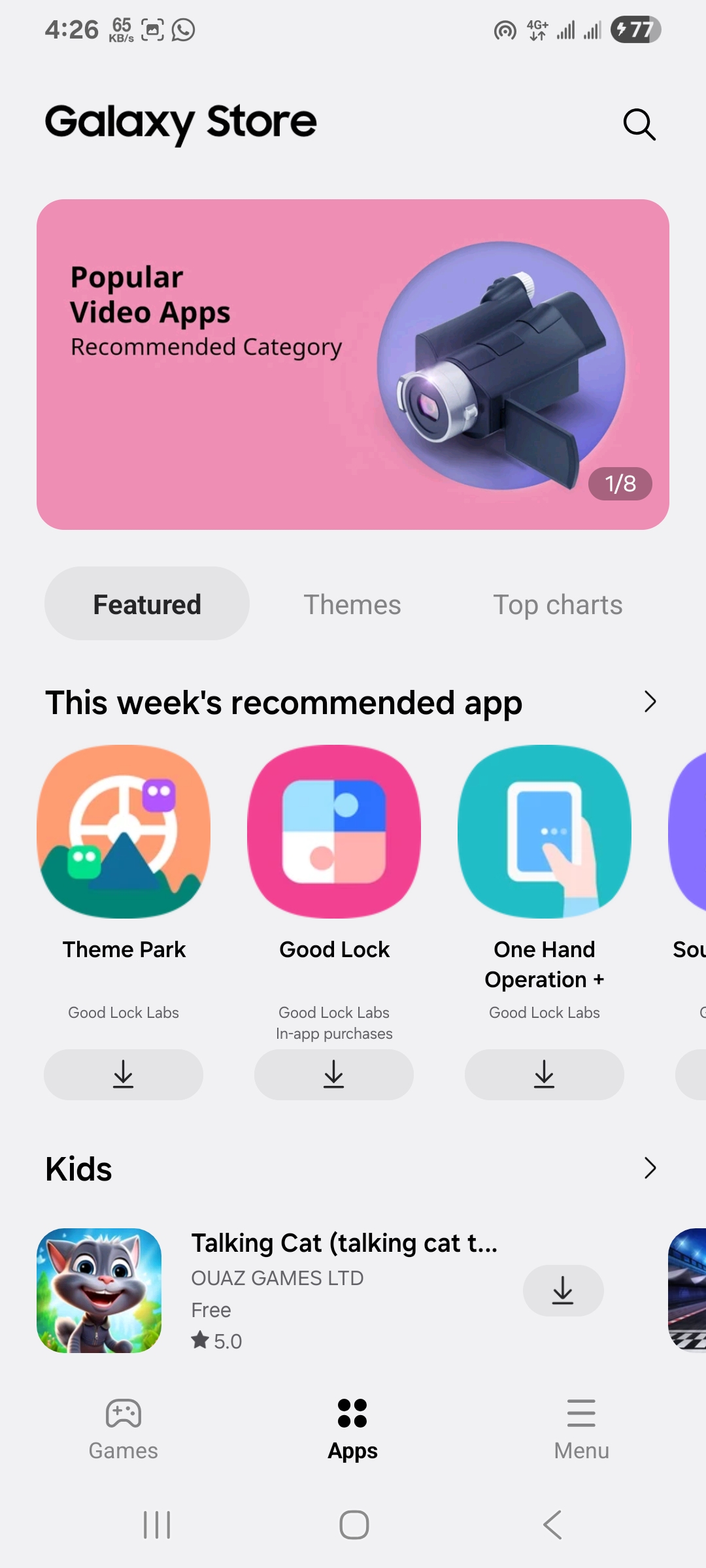This screenshot has height=1568, width=706.
Task: Tap the system back button
Action: (x=552, y=1525)
